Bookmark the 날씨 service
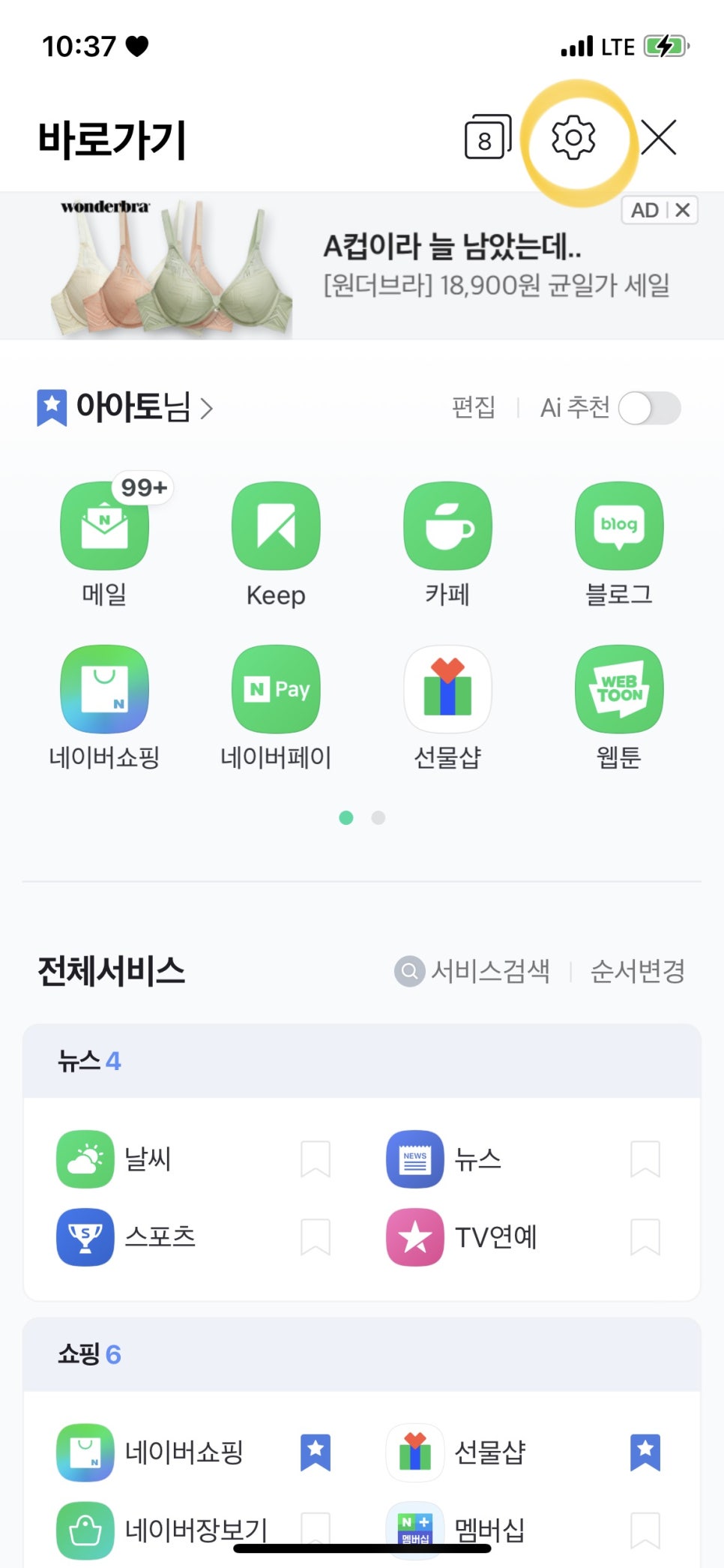The height and width of the screenshot is (1568, 724). (316, 1159)
